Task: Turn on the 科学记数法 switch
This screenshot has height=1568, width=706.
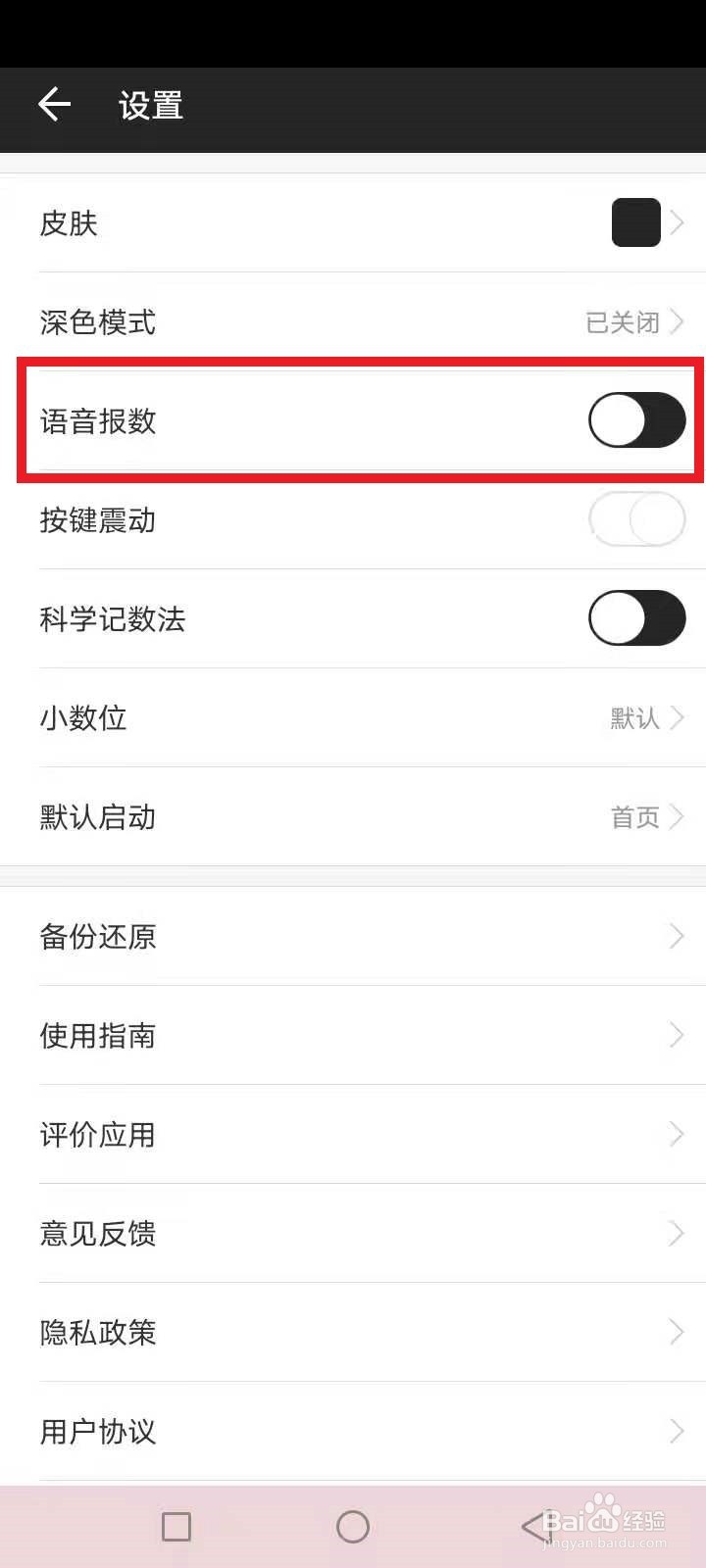Action: point(636,618)
